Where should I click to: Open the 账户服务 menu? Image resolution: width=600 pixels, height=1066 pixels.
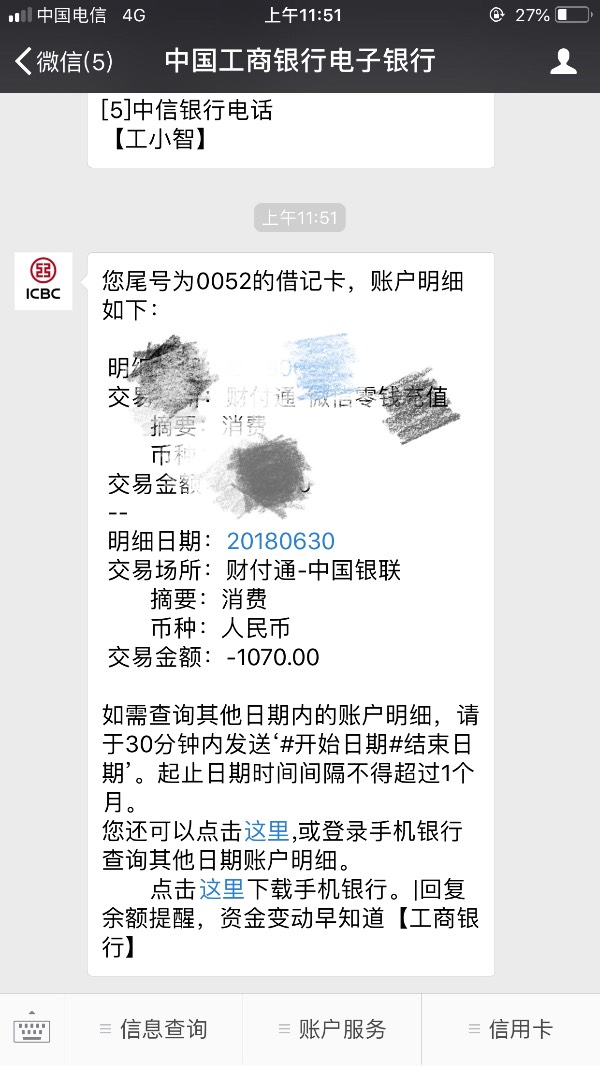[332, 1030]
